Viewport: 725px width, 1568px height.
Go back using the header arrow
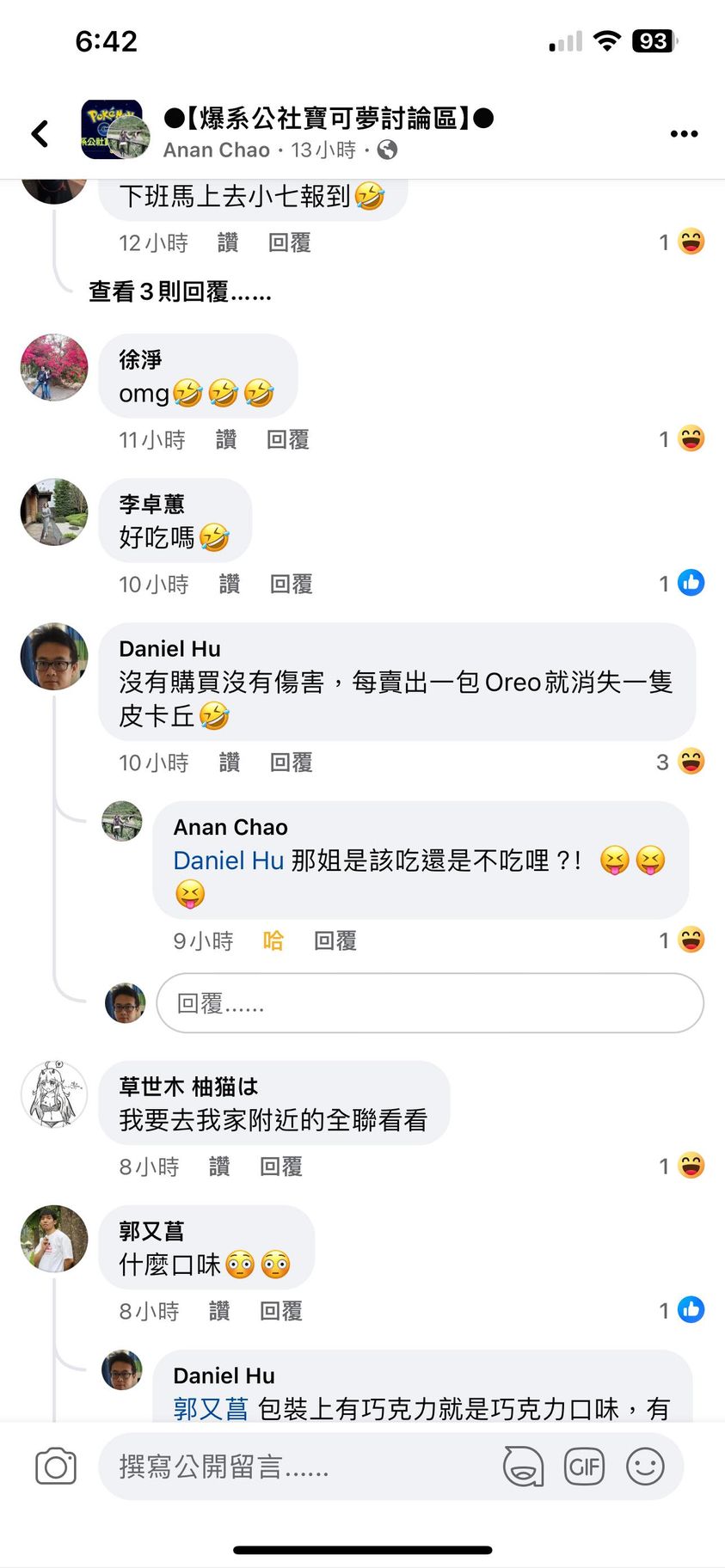tap(40, 133)
